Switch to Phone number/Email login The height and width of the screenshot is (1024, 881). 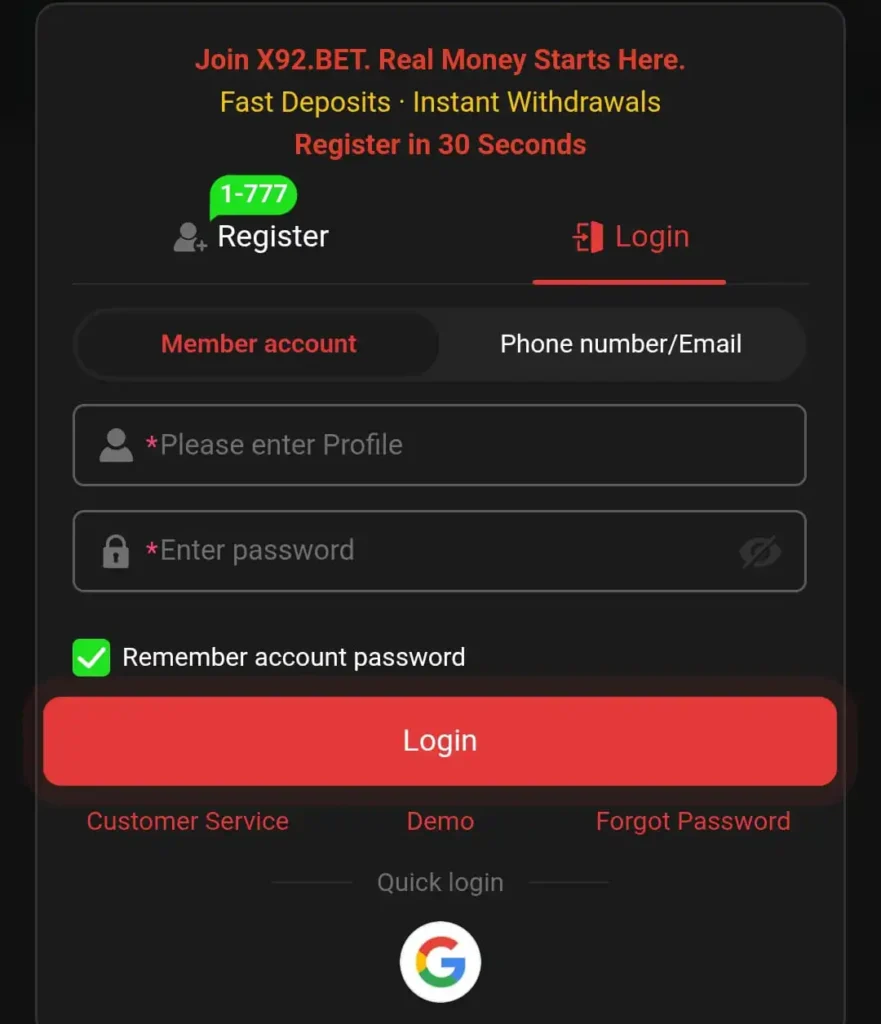620,344
